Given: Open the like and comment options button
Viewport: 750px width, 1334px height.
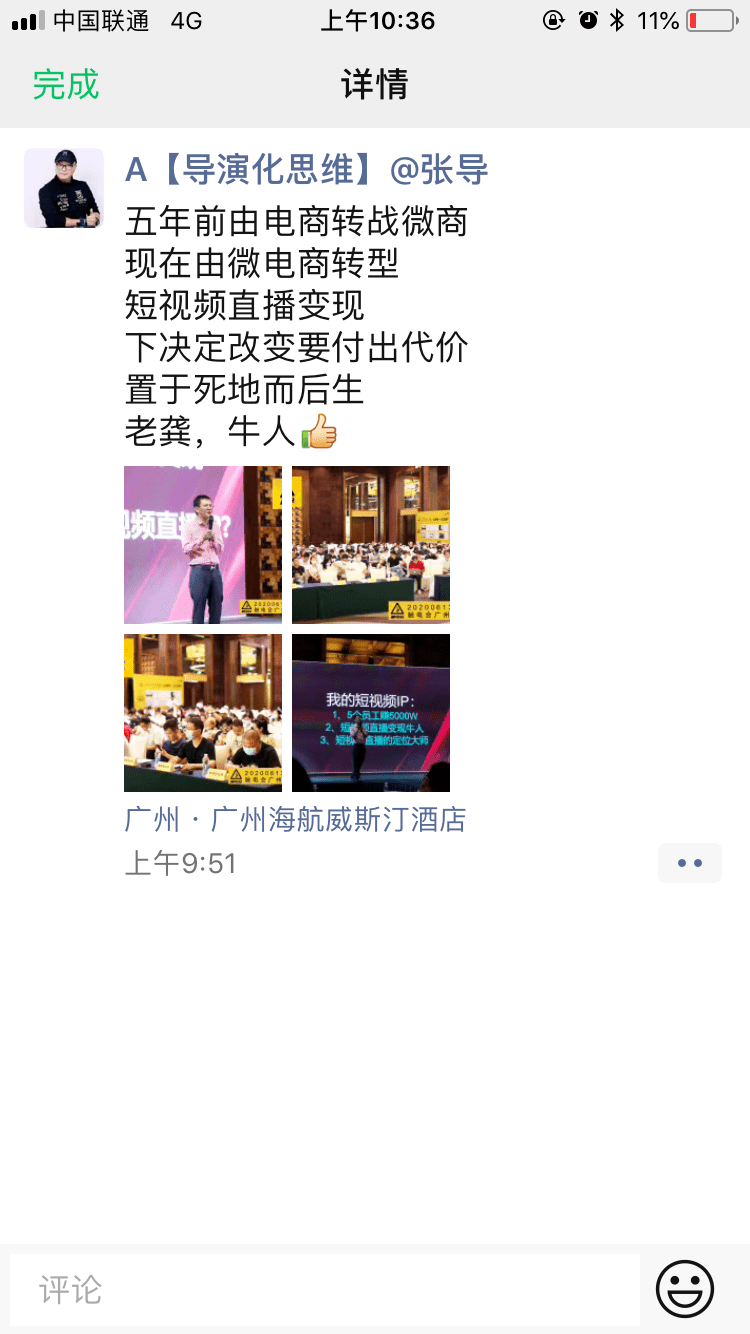Looking at the screenshot, I should pyautogui.click(x=690, y=863).
